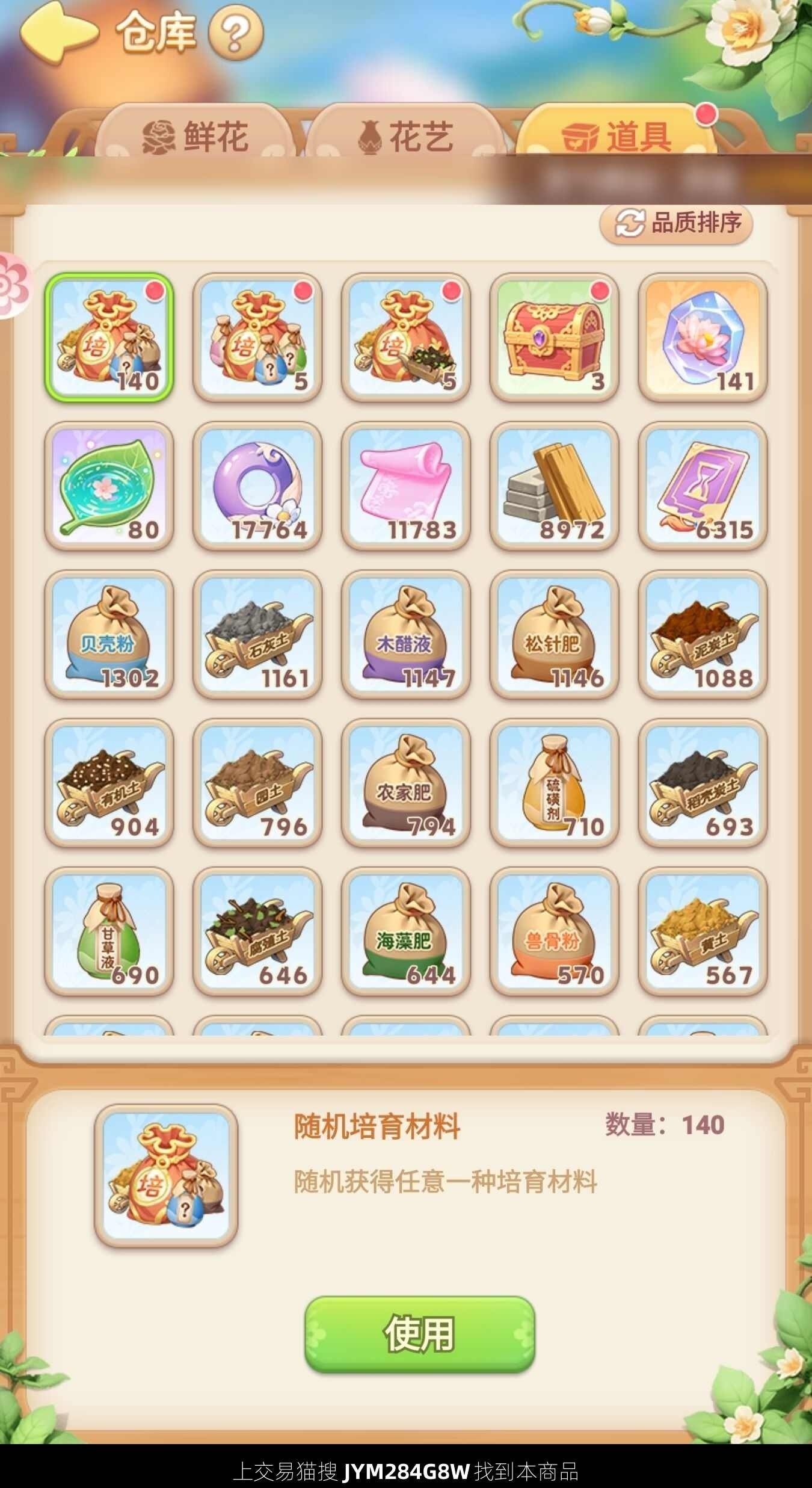This screenshot has height=1488, width=812.
Task: Pick the purple ring item with 17764
Action: 257,486
